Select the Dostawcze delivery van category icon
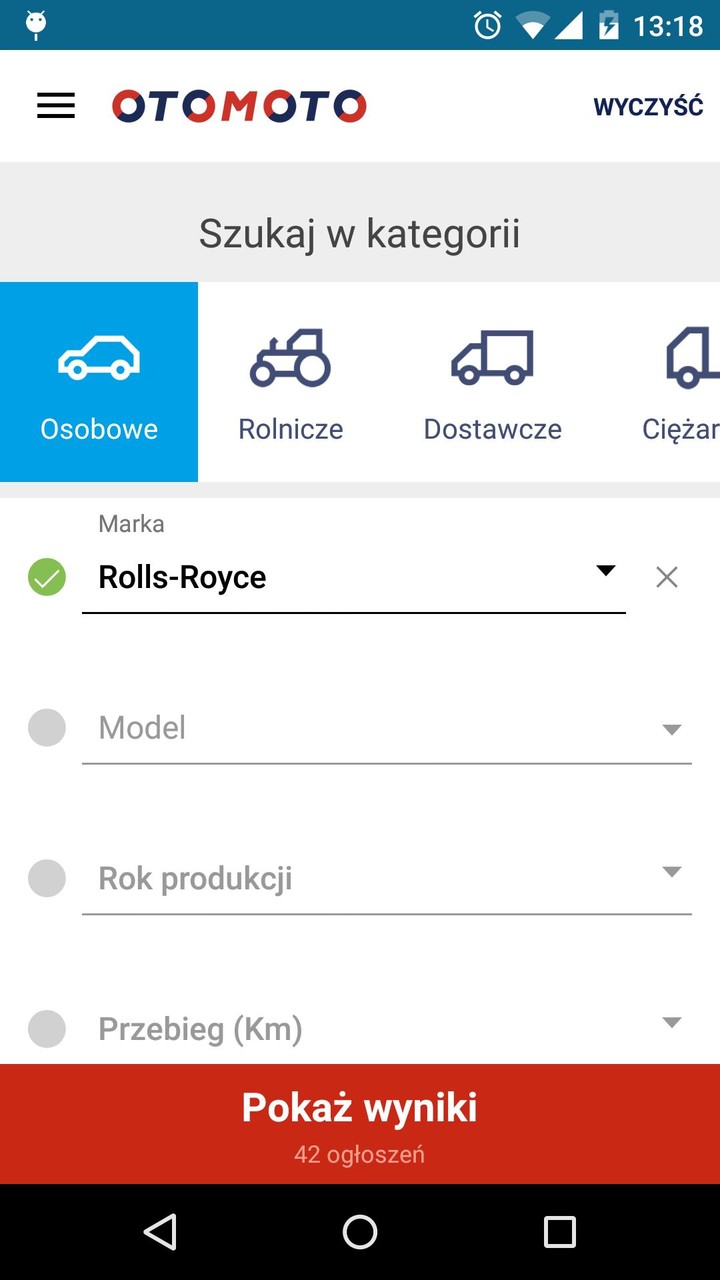The image size is (720, 1280). click(492, 356)
